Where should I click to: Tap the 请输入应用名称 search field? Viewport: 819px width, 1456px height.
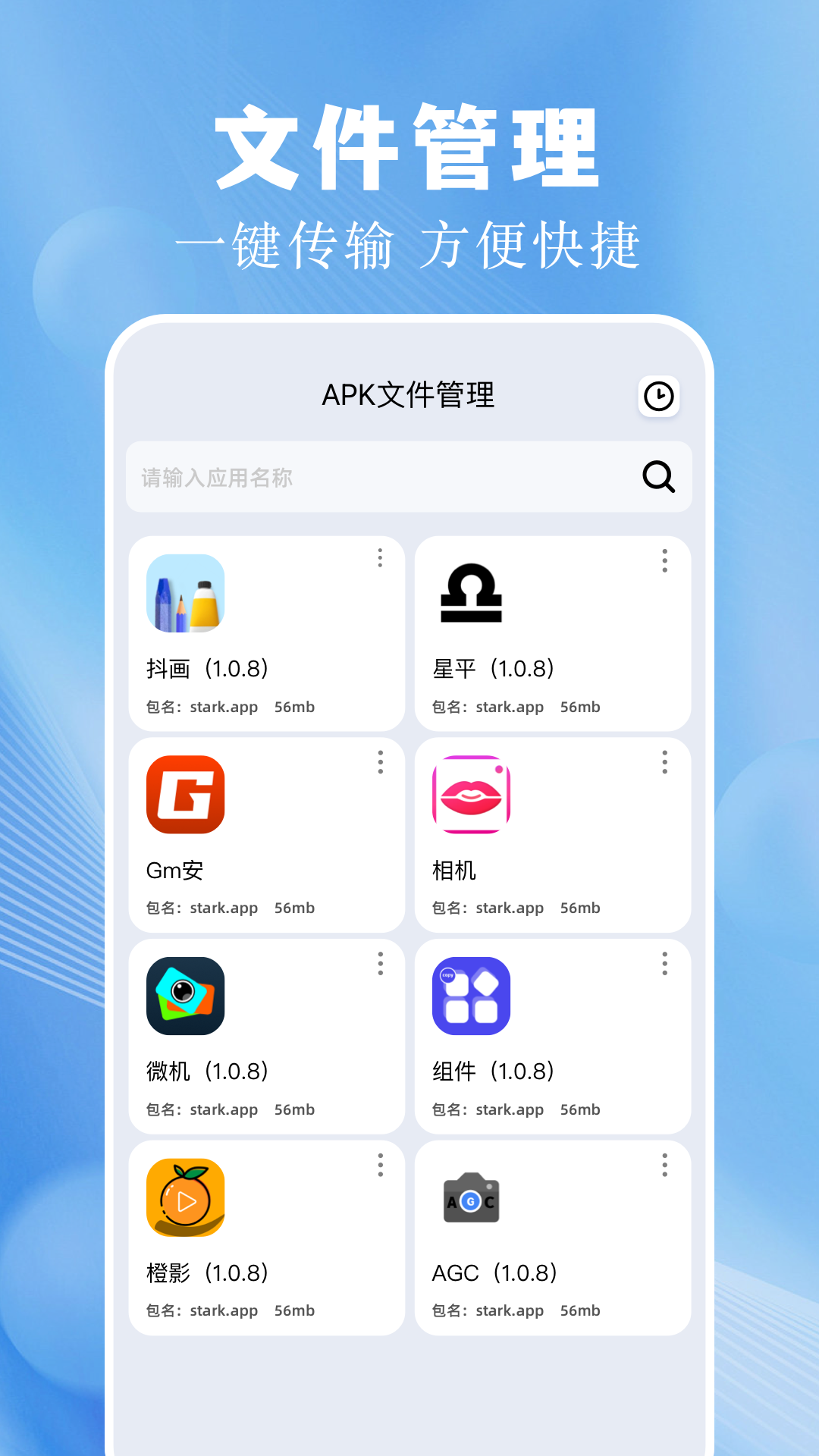tap(341, 477)
